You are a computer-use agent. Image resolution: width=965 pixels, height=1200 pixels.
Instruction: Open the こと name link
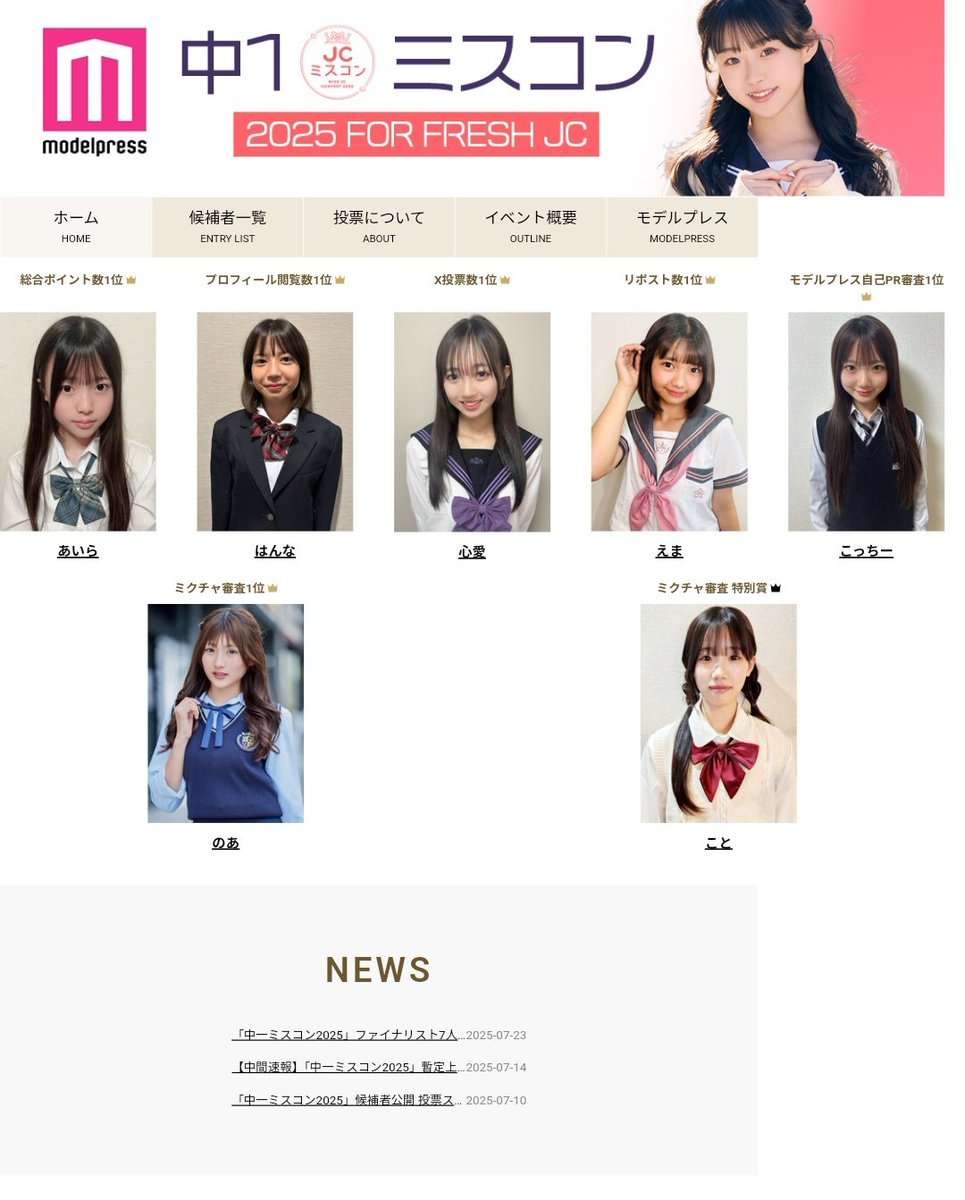click(718, 843)
